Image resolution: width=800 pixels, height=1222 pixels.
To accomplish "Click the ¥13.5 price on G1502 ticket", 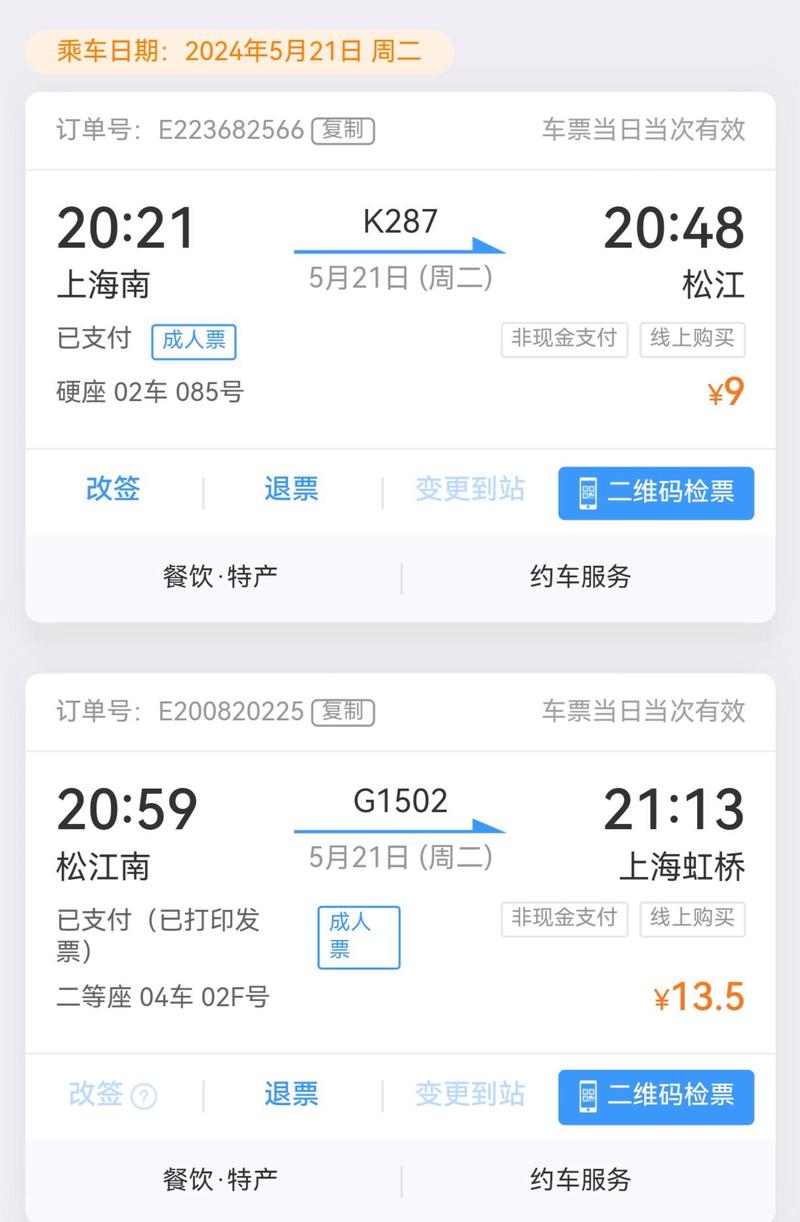I will click(697, 995).
